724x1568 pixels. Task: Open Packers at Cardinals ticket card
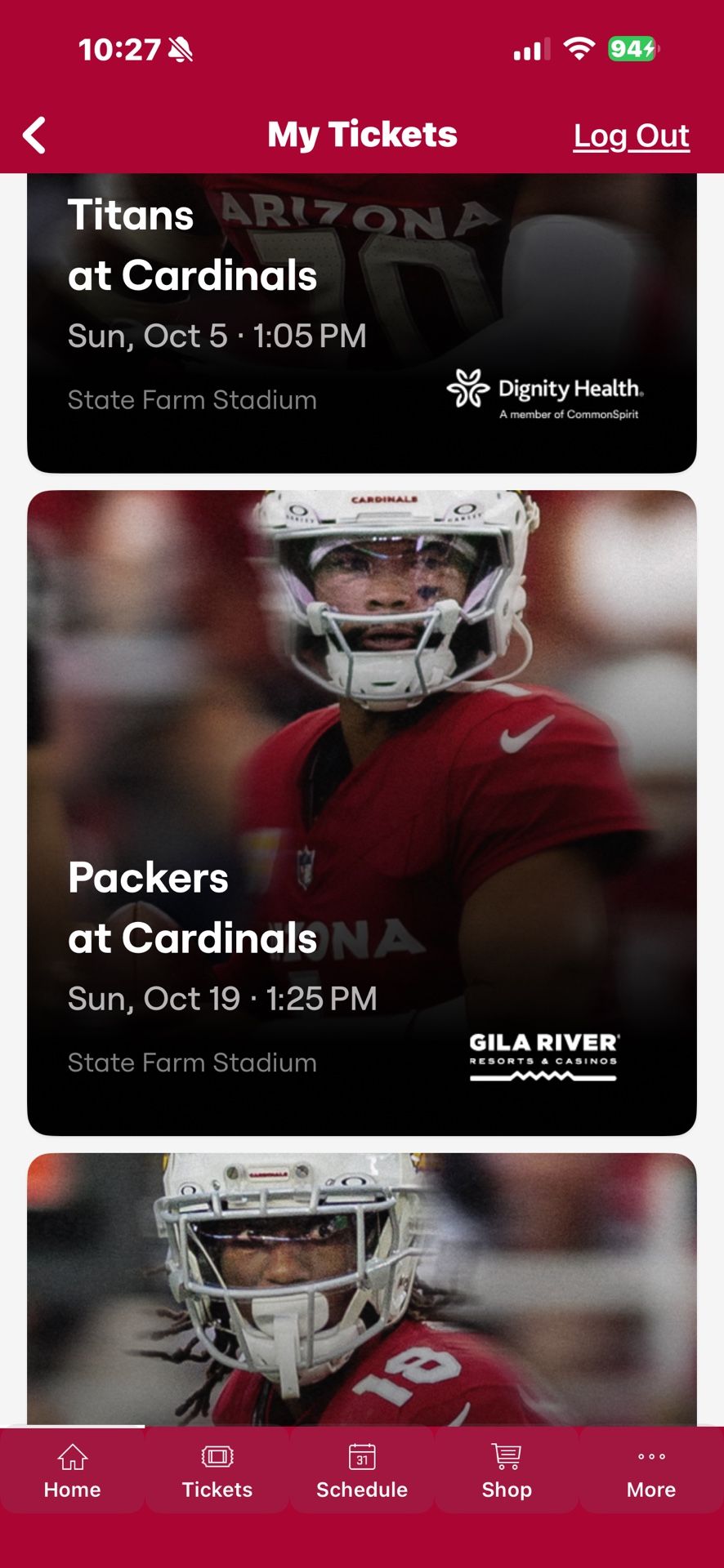(361, 813)
